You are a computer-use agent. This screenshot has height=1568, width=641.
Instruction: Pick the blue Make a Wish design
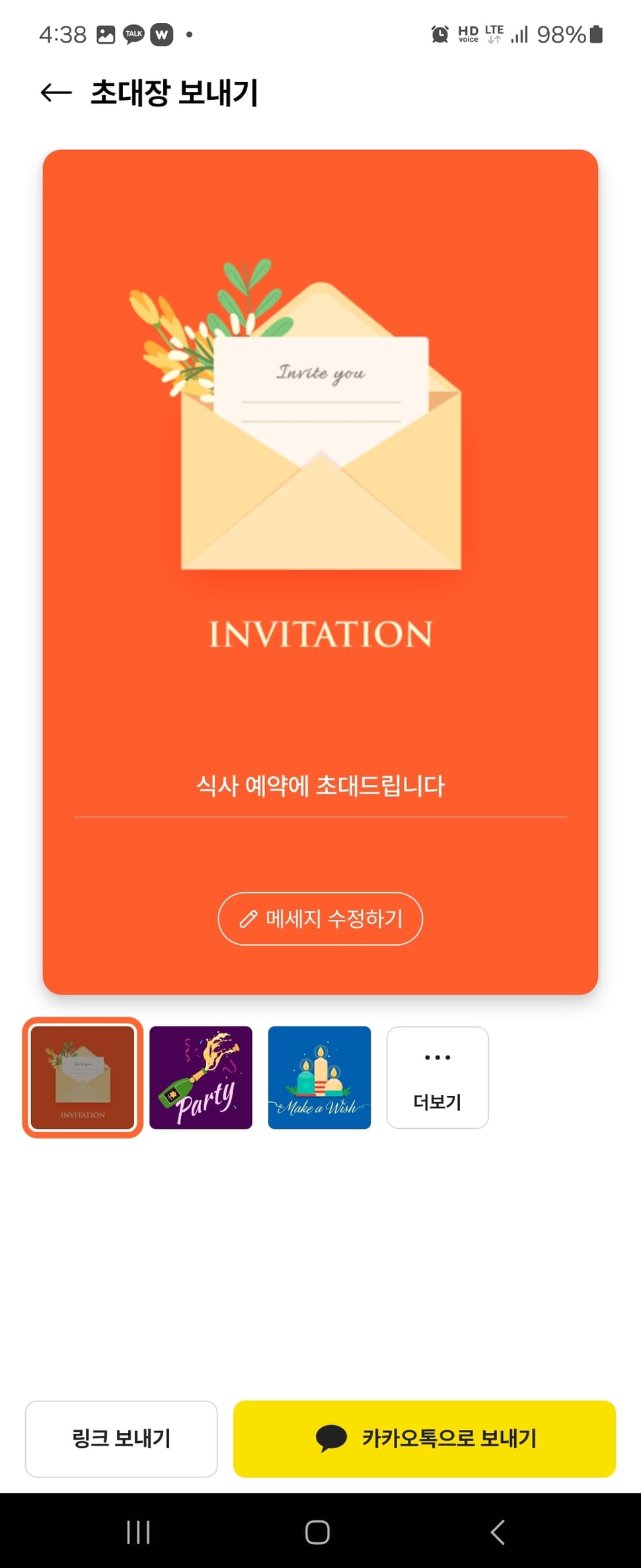pyautogui.click(x=319, y=1077)
